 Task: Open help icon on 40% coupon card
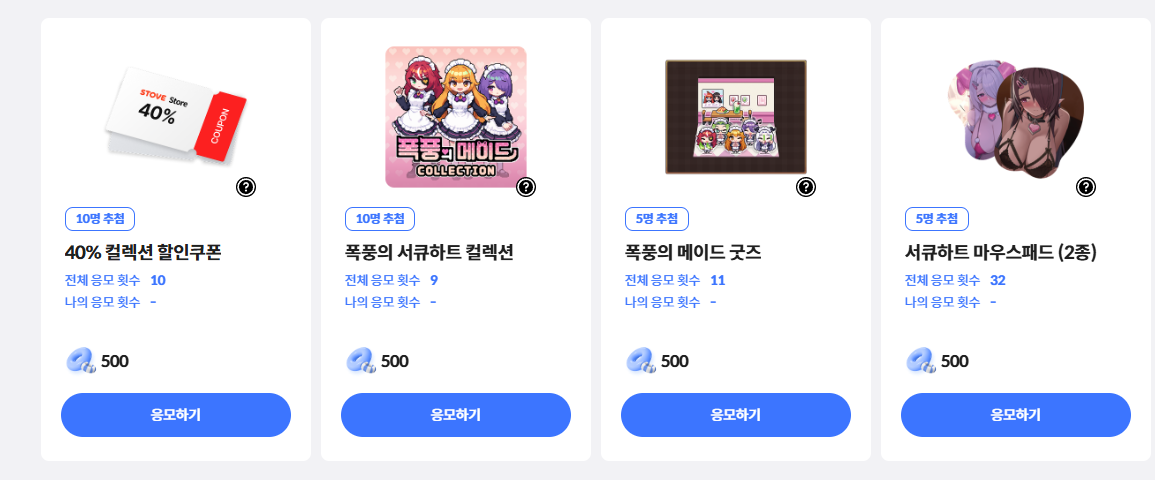(x=246, y=187)
